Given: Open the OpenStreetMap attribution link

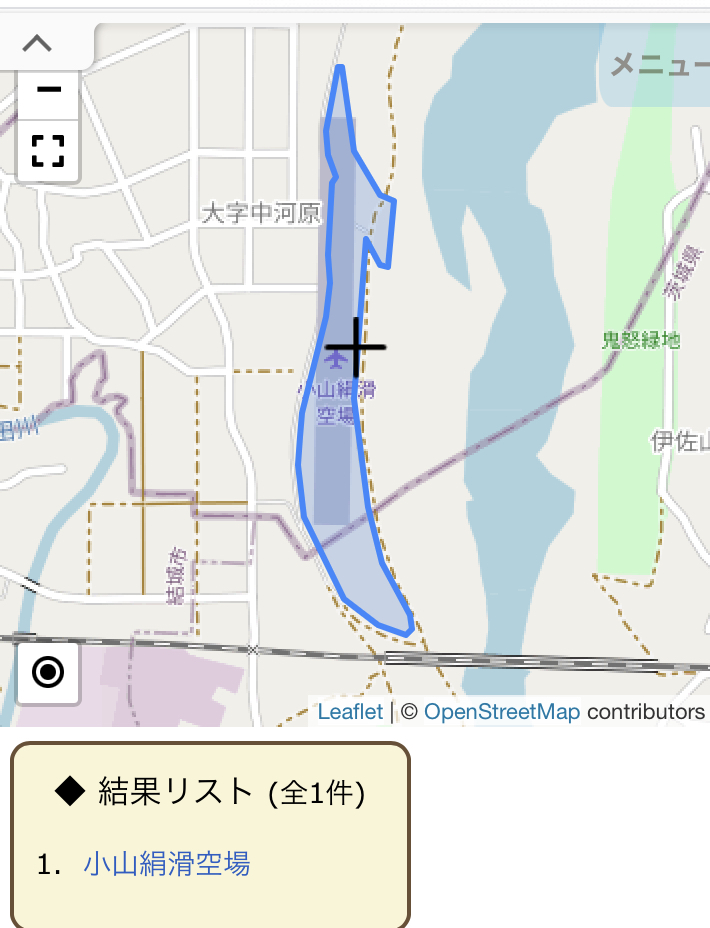Looking at the screenshot, I should click(x=501, y=712).
